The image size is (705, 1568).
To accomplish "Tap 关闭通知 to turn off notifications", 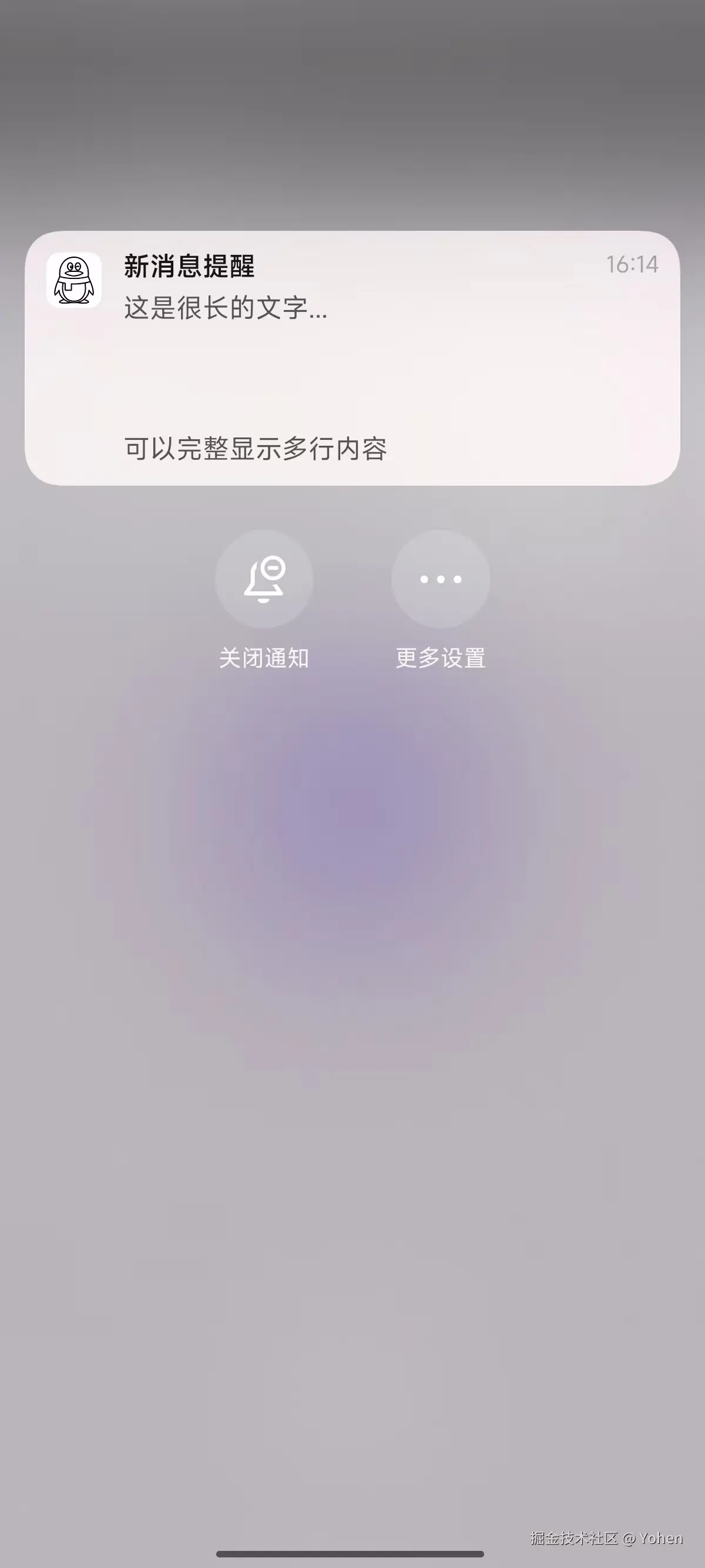I will click(264, 579).
